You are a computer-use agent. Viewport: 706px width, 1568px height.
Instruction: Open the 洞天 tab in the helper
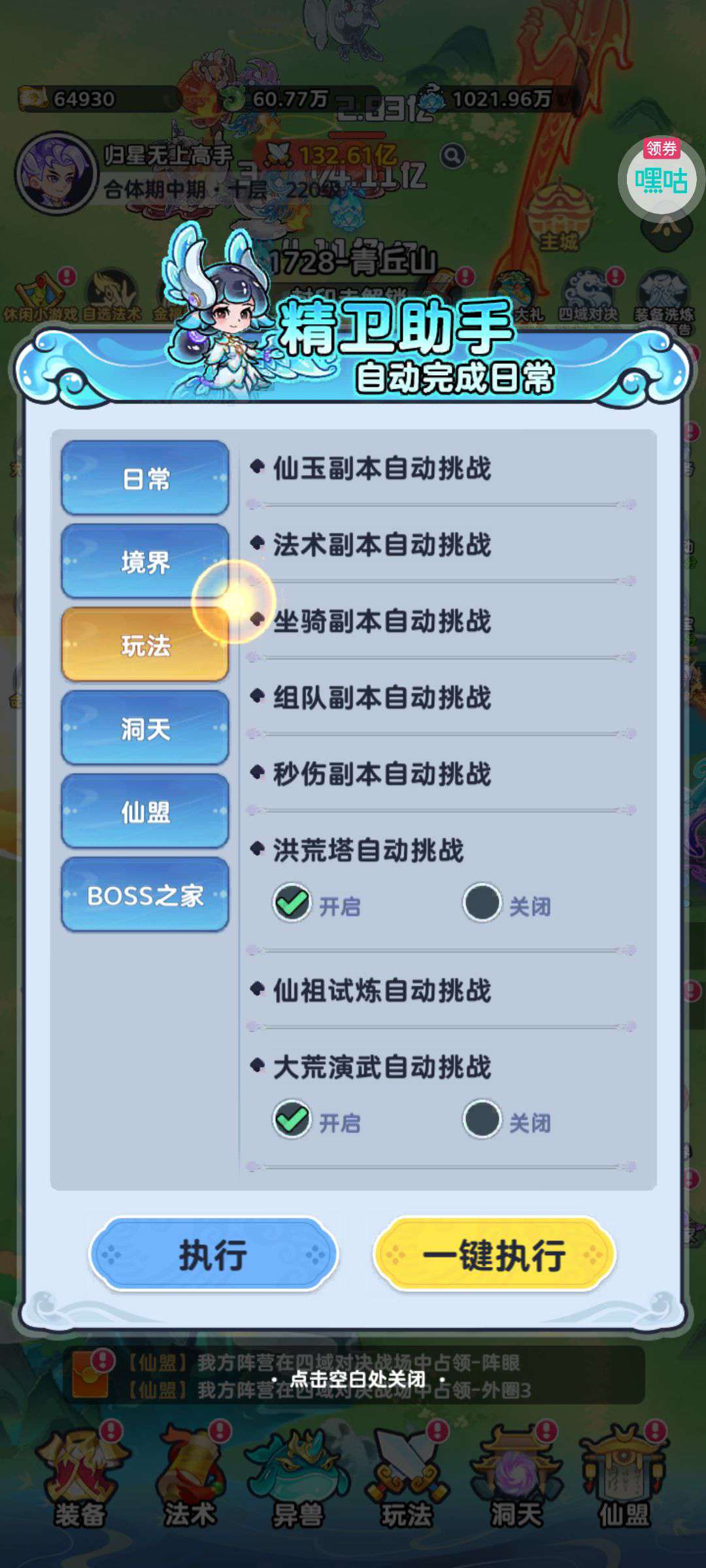145,728
